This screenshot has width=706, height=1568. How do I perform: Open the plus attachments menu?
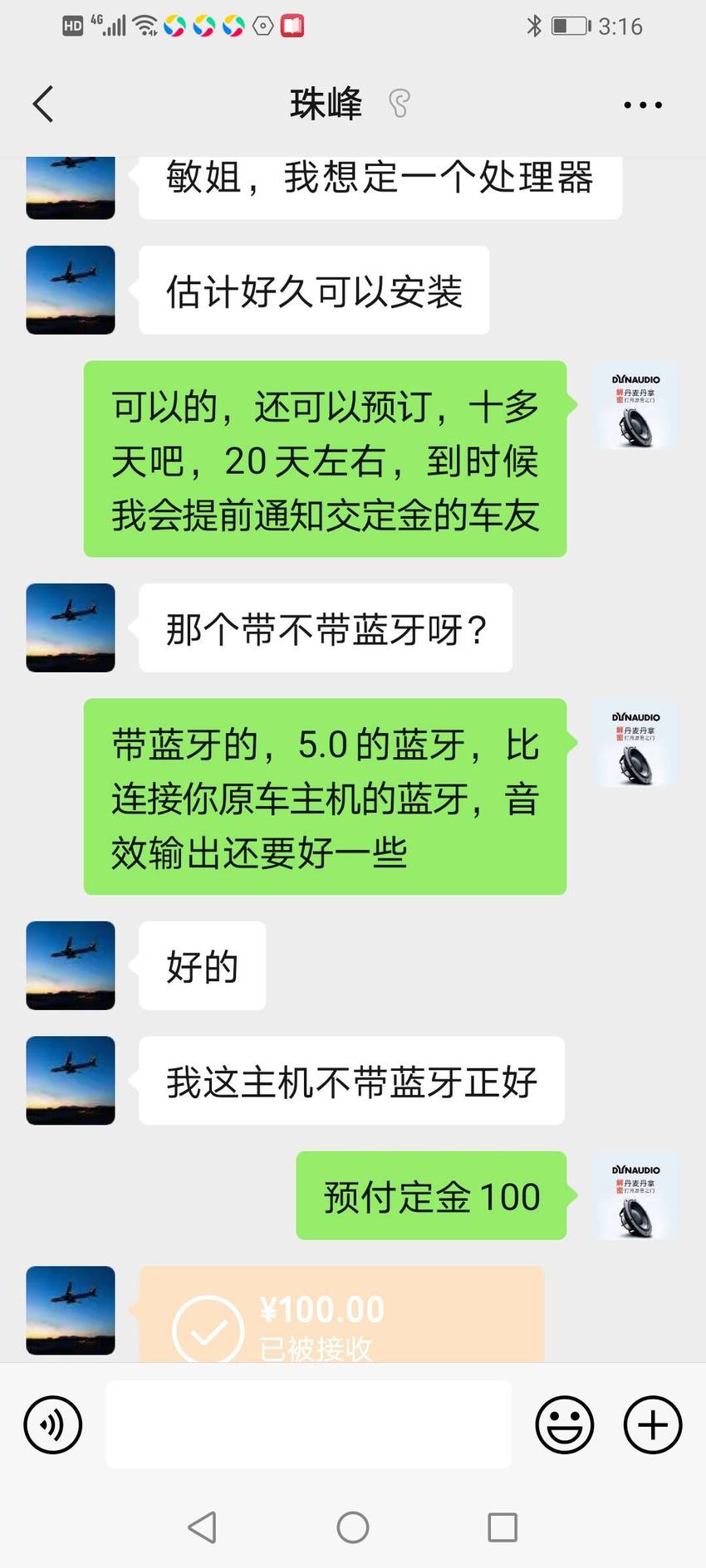coord(653,1424)
